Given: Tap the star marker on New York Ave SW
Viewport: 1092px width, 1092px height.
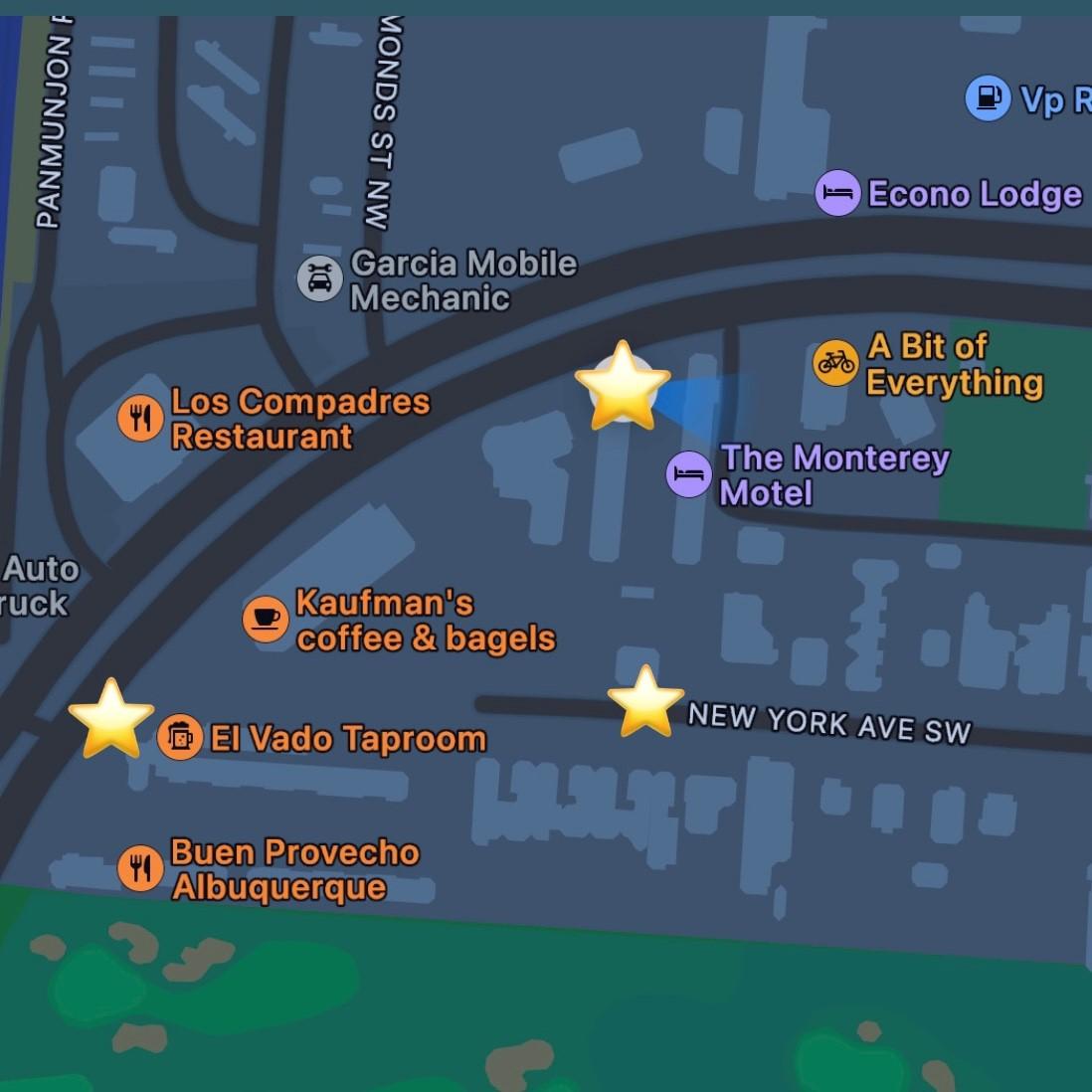Looking at the screenshot, I should pyautogui.click(x=645, y=702).
